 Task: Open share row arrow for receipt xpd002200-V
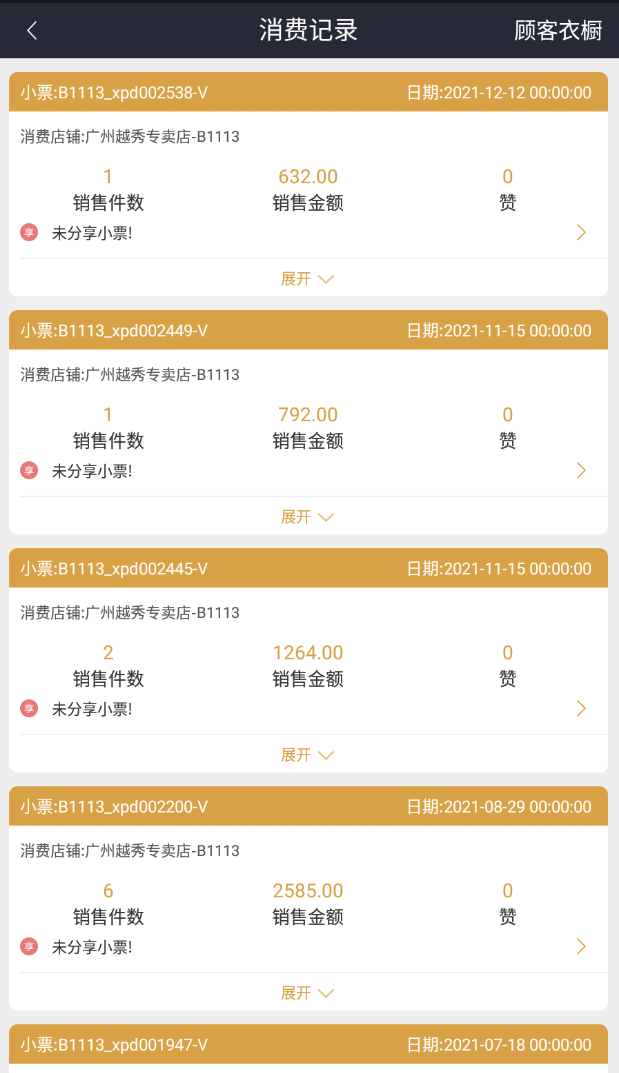[x=581, y=947]
